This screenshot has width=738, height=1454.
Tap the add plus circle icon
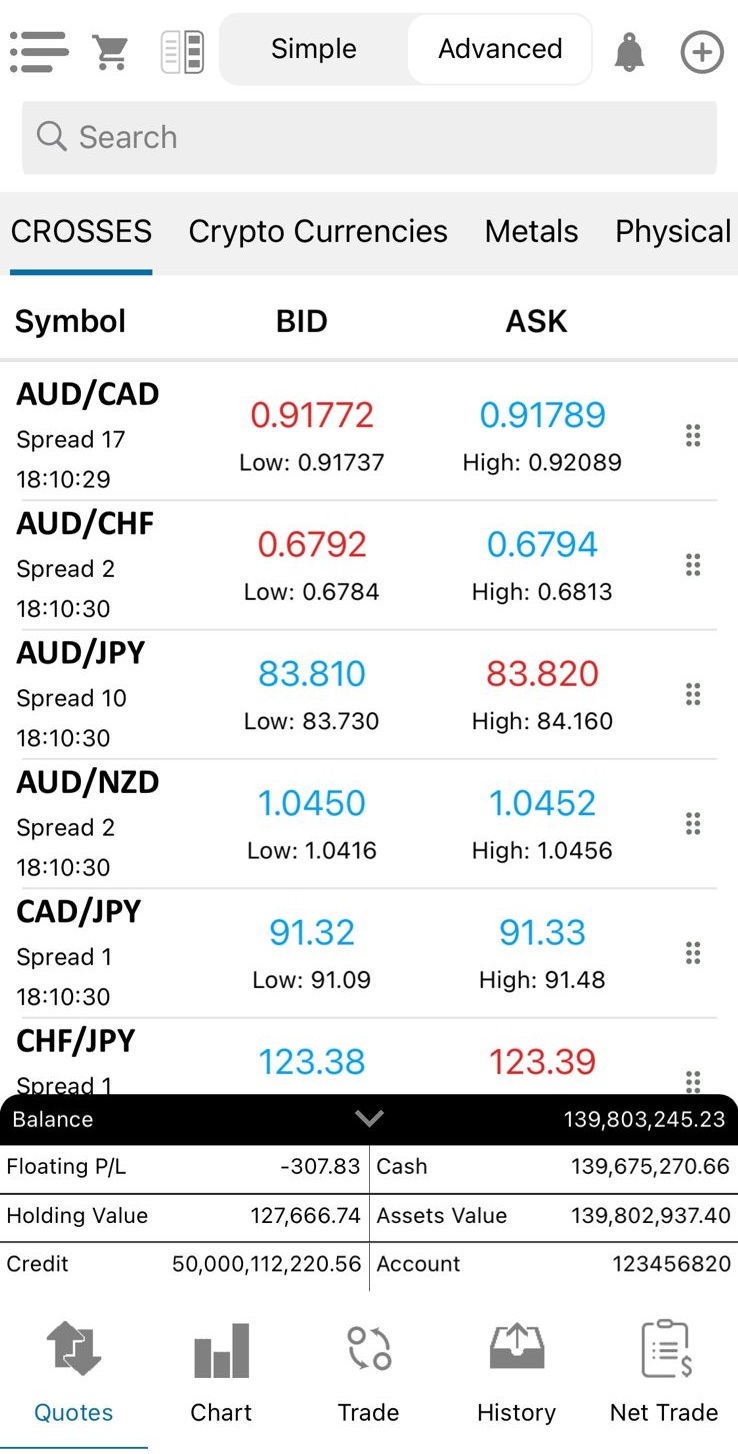click(702, 52)
